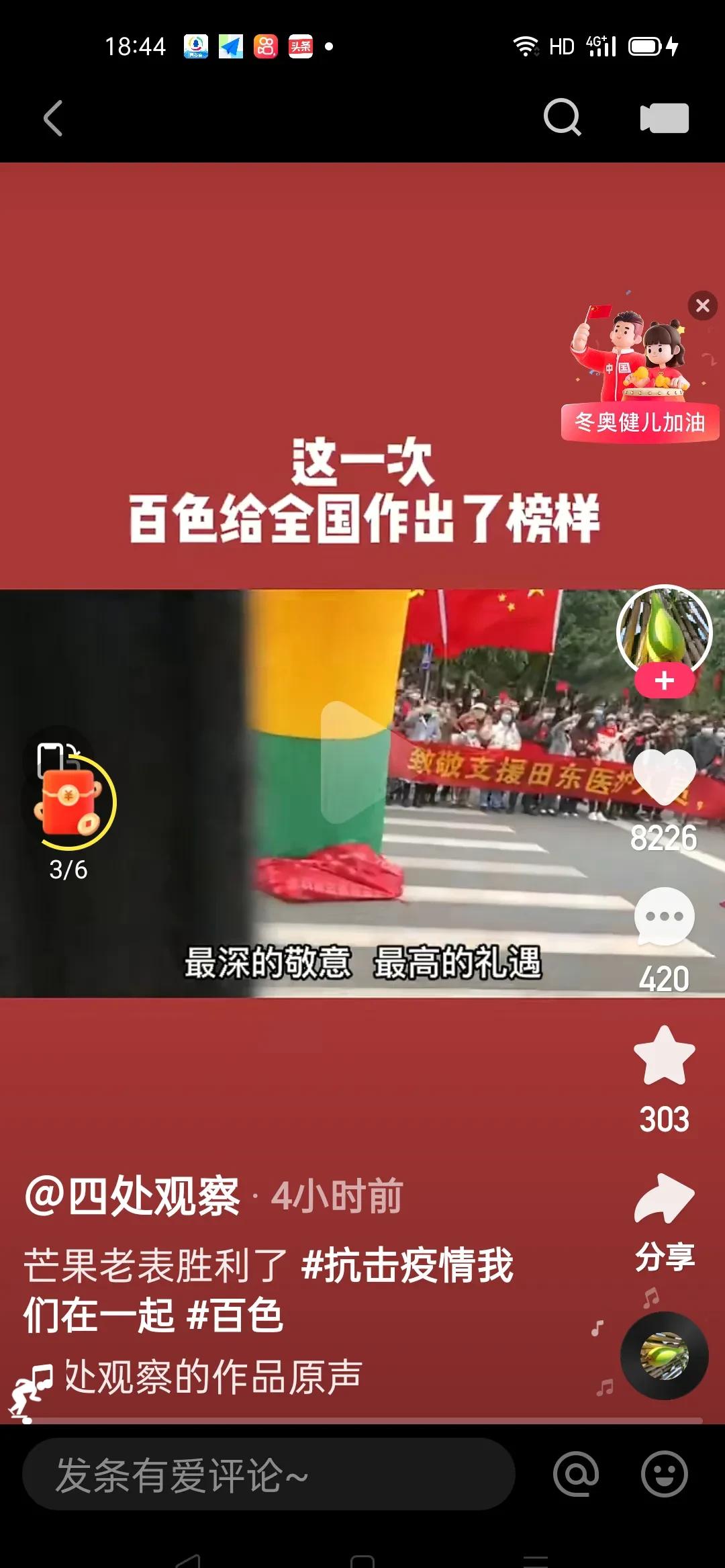Go back using the top-left arrow
Viewport: 725px width, 1568px height.
coord(53,118)
